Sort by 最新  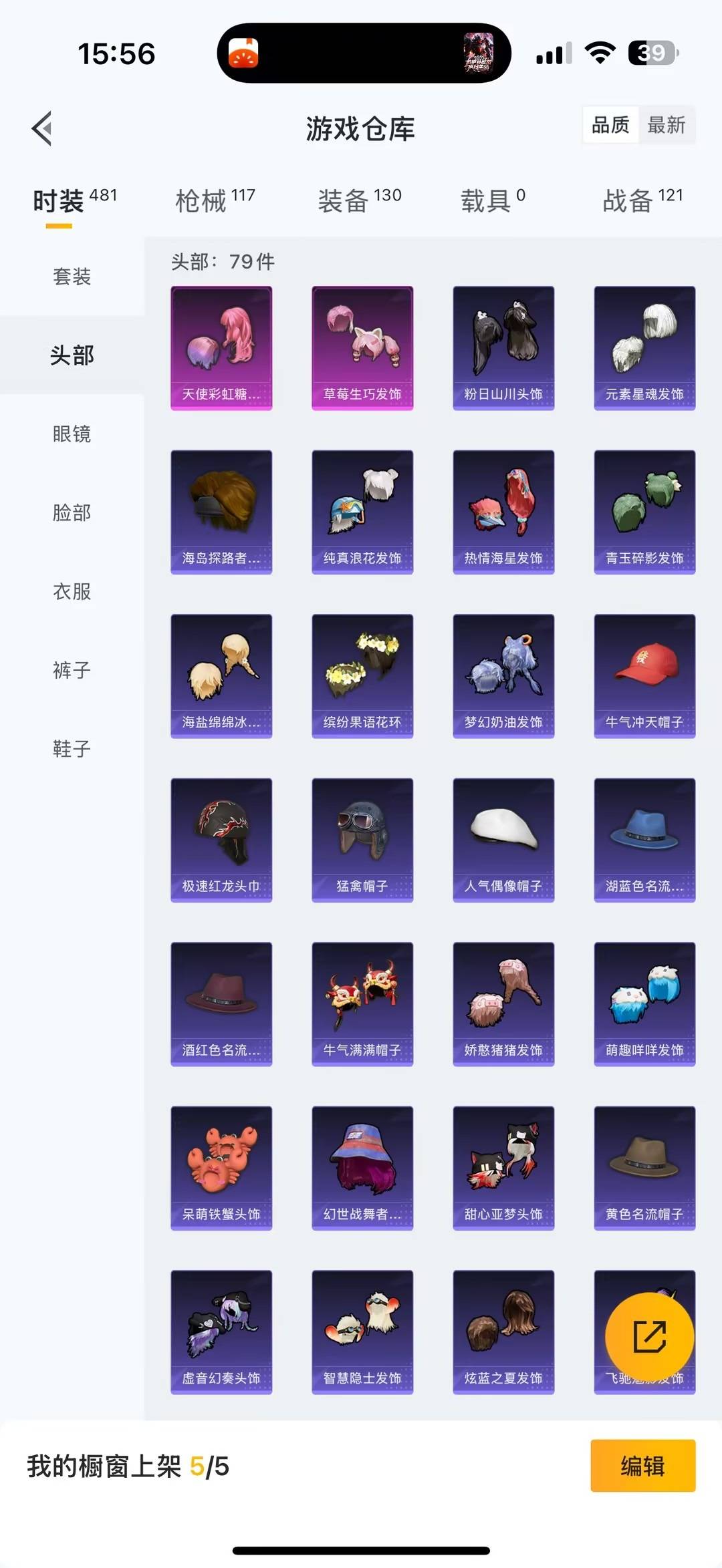tap(666, 125)
